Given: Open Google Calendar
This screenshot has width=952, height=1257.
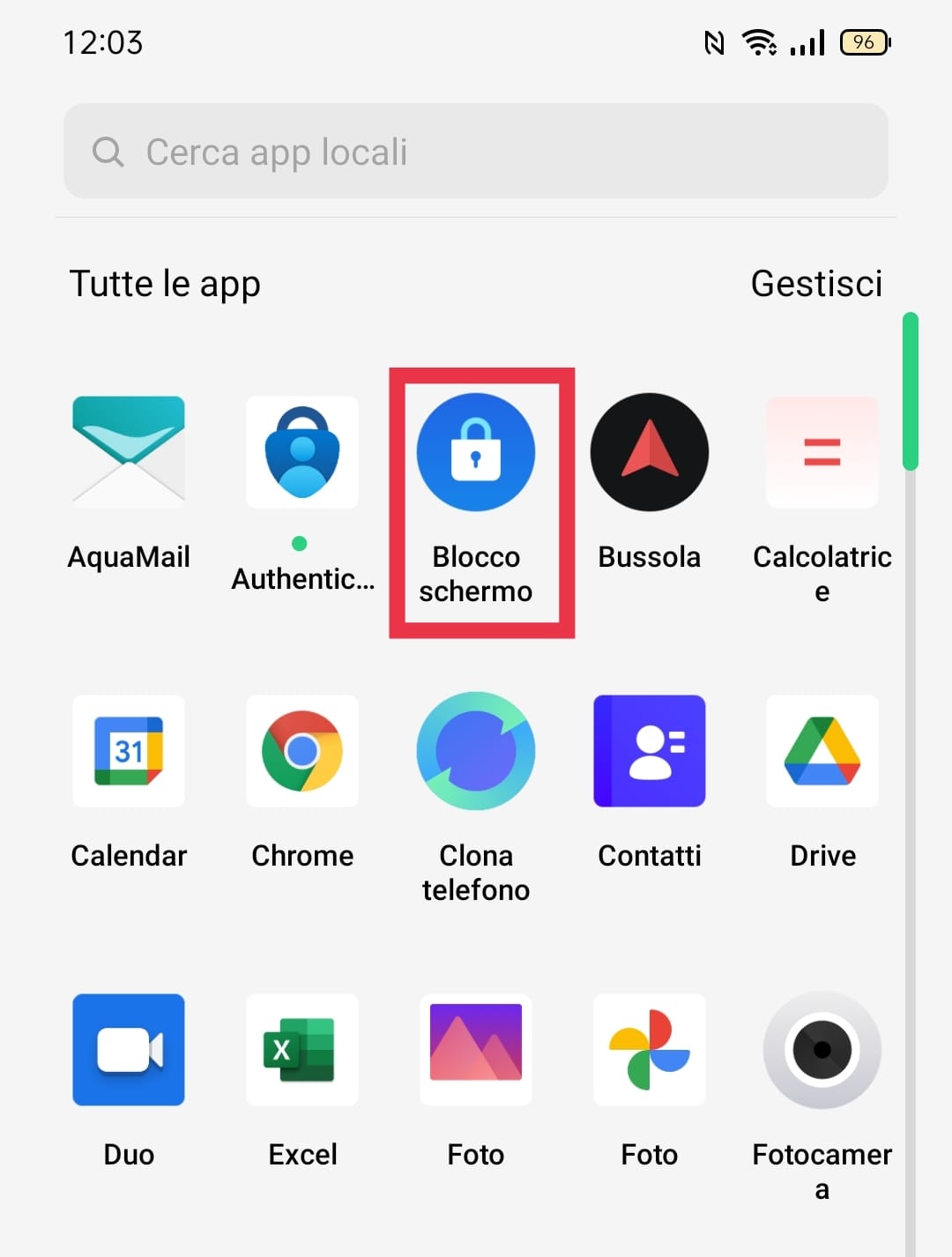Looking at the screenshot, I should 129,751.
